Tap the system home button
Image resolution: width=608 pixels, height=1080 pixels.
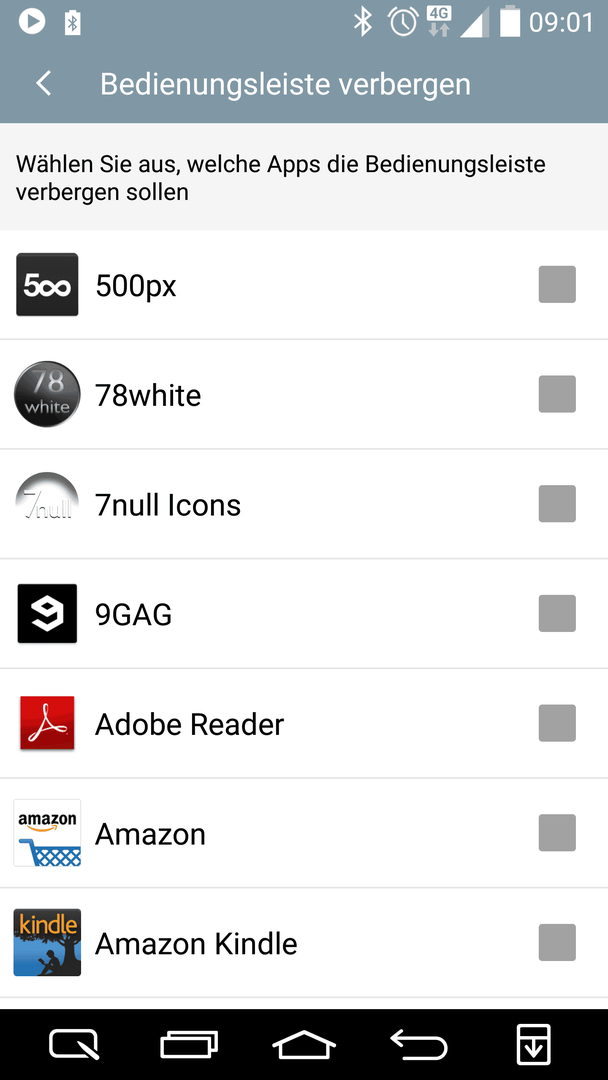point(304,1044)
